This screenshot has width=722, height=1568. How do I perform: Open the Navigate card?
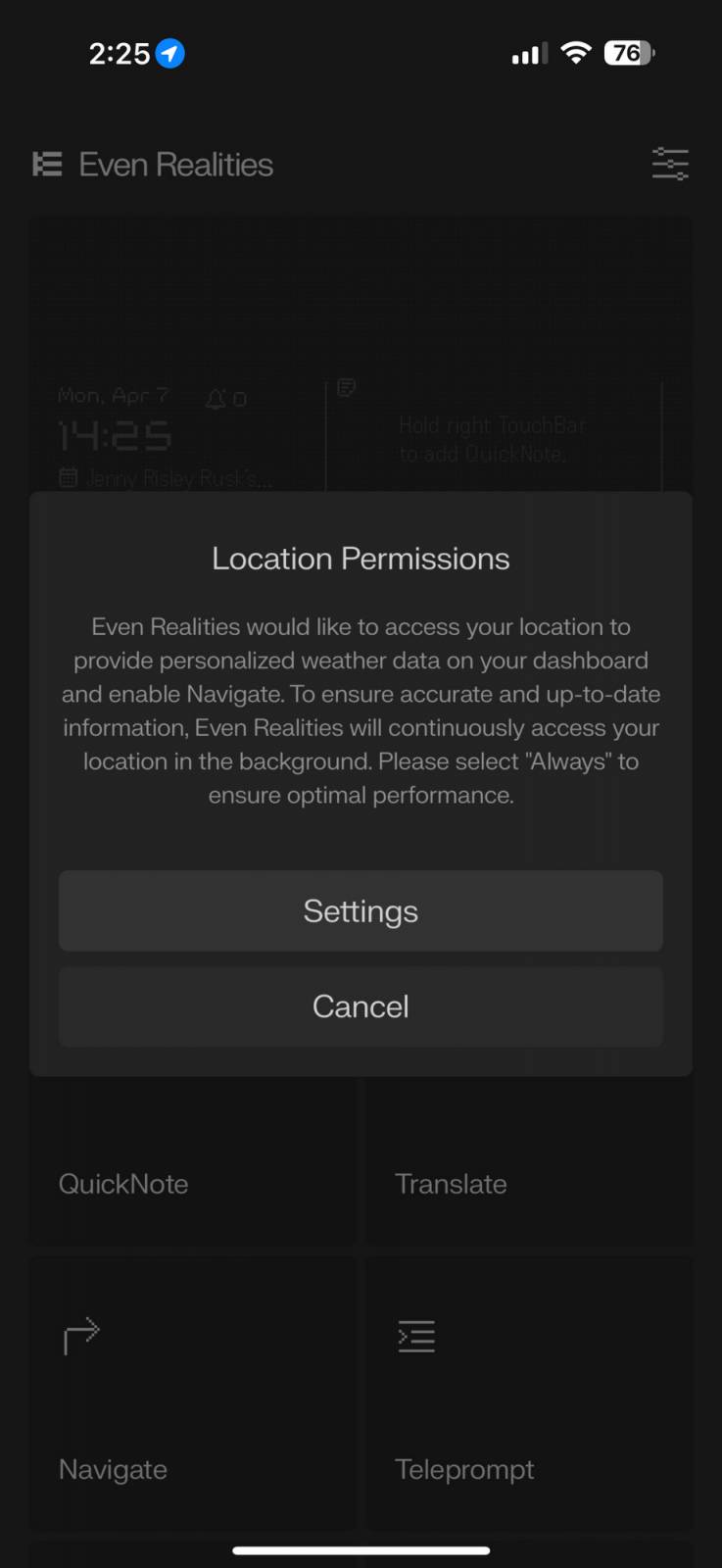193,1394
